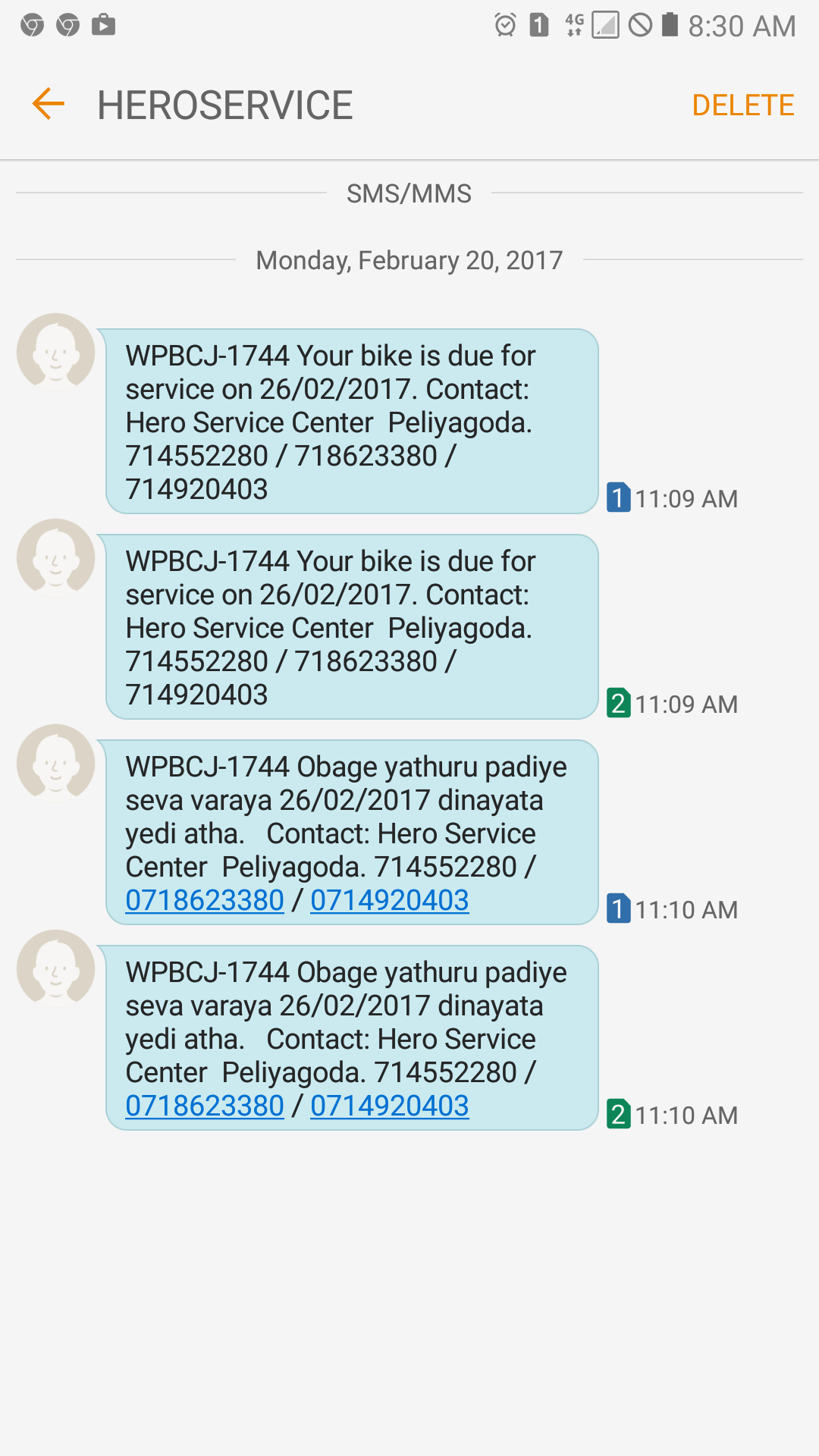The width and height of the screenshot is (819, 1456).
Task: Open the 0718623380 link in 11:10 AM SIM 1 message
Action: (205, 900)
